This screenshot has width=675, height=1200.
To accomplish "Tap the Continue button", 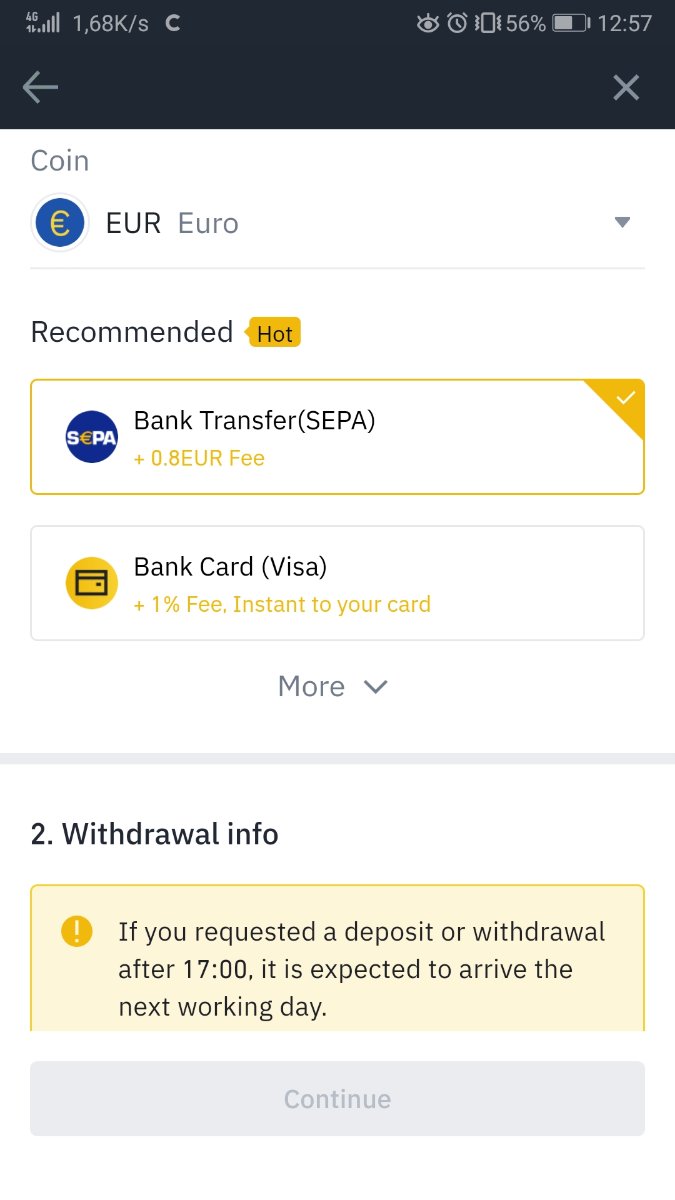I will (x=337, y=1099).
